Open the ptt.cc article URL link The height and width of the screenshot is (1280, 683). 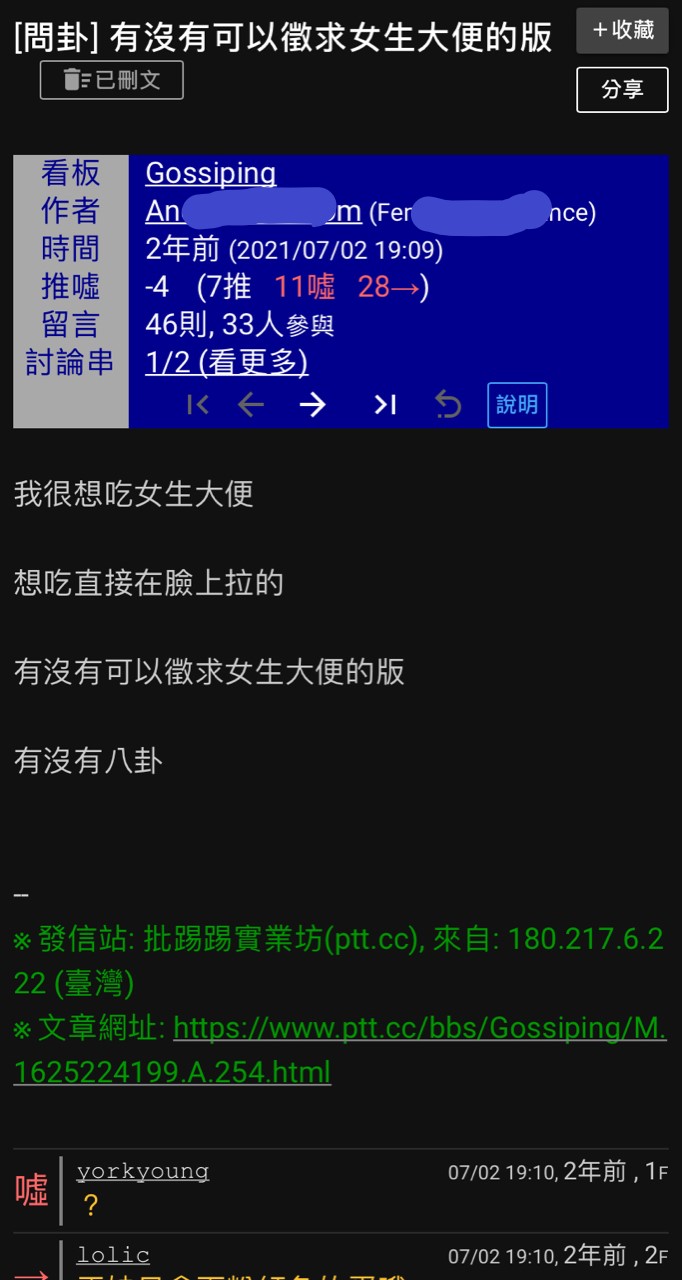[x=340, y=1050]
